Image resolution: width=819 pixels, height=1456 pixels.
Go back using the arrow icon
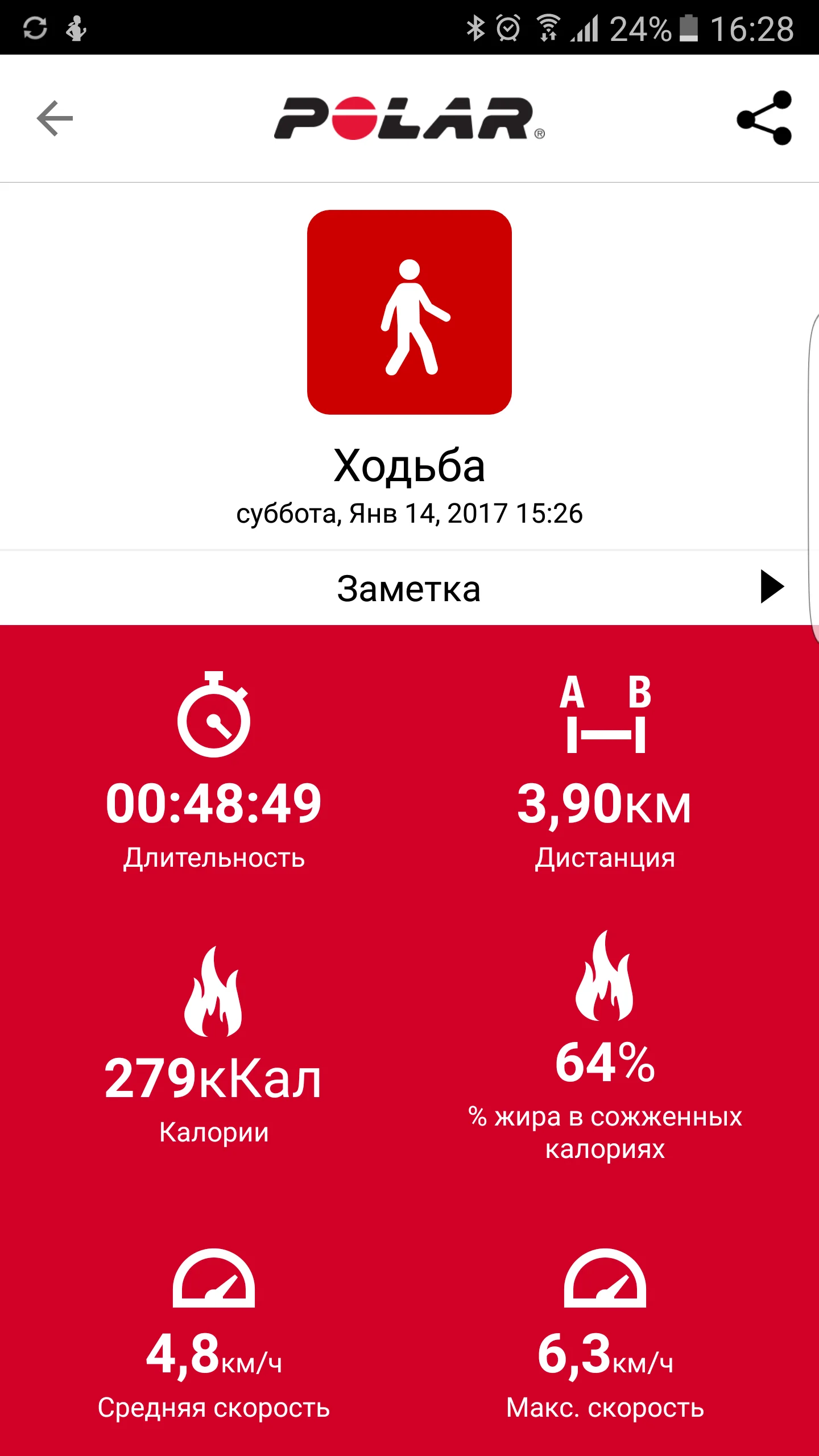tap(55, 118)
